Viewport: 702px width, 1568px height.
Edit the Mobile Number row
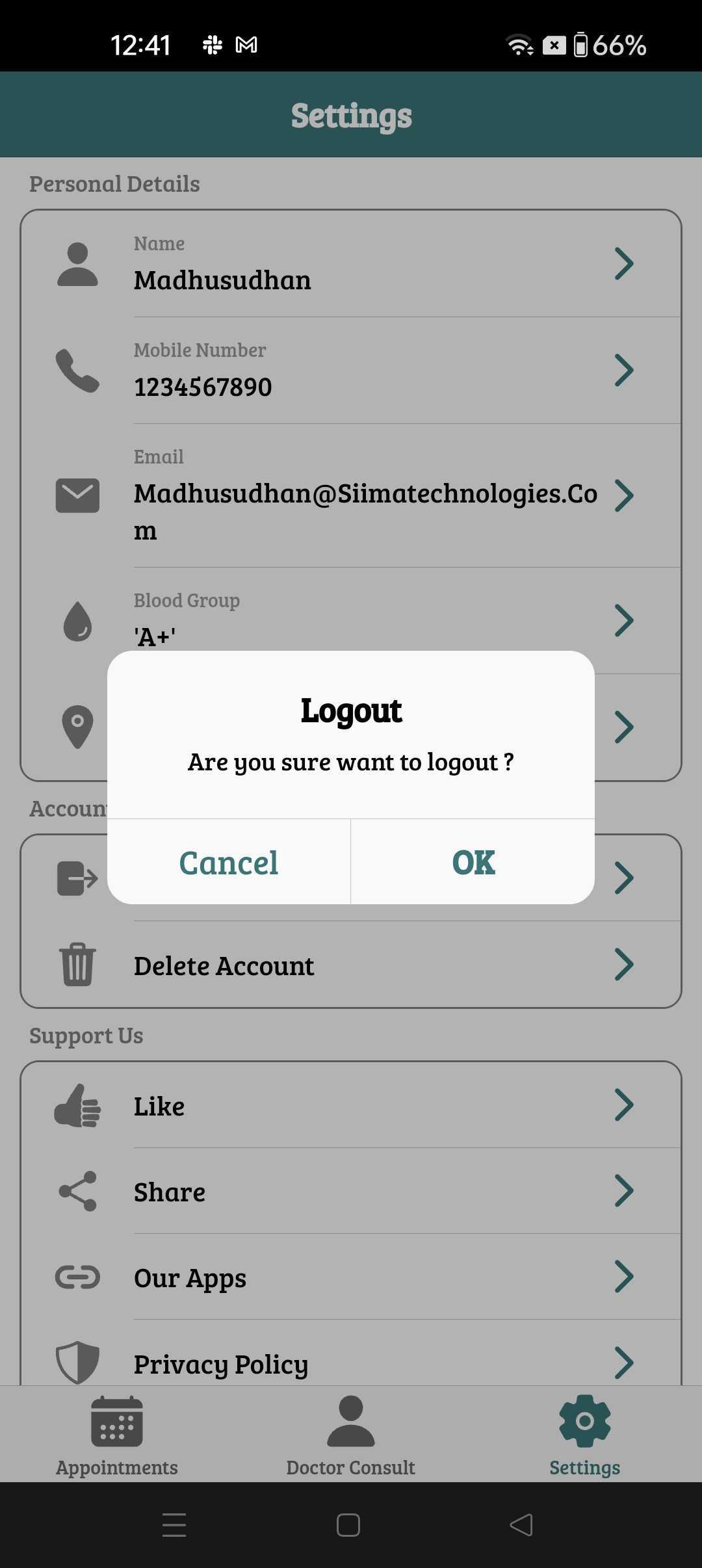coord(351,371)
